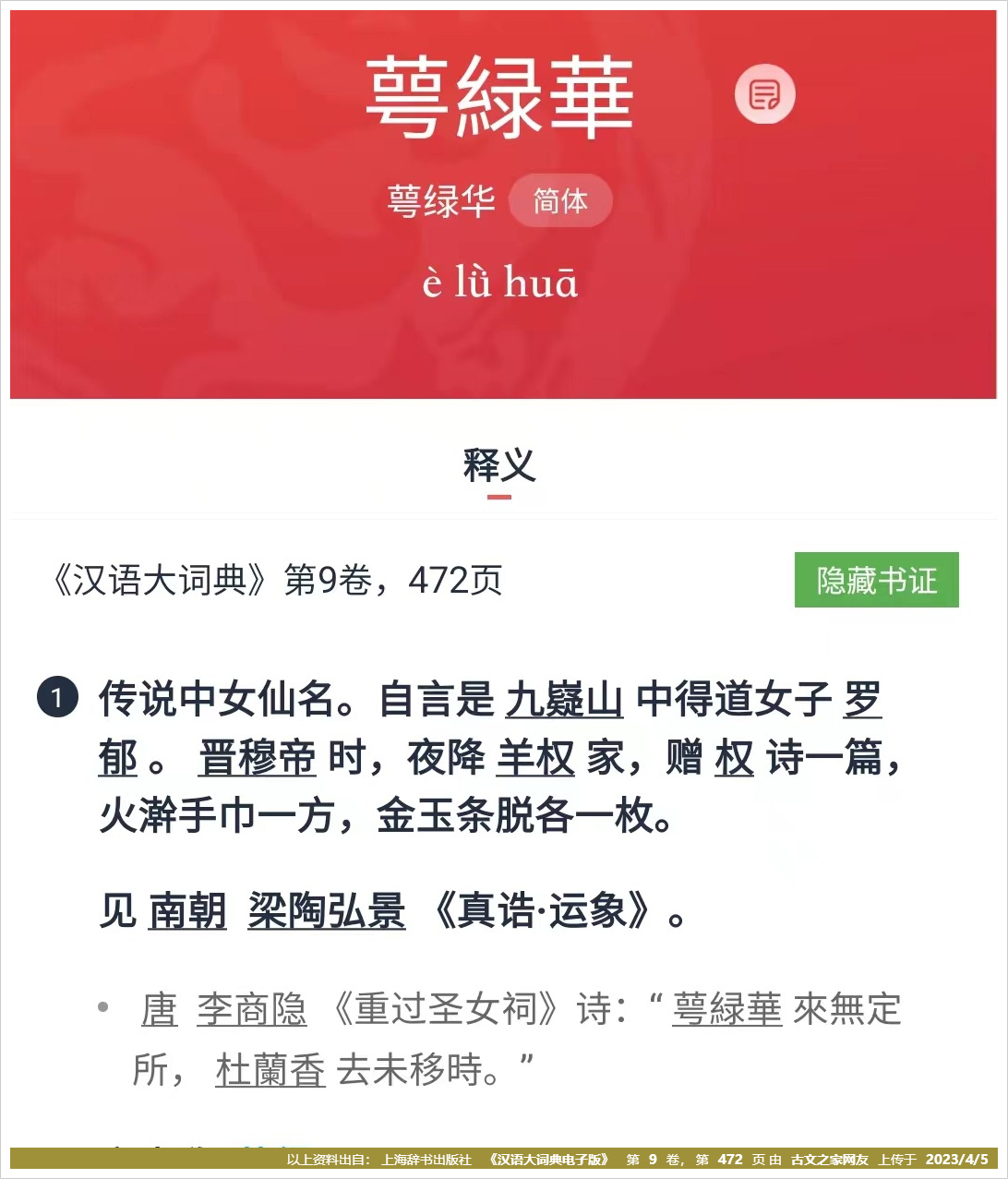Open the 李商隐 link
1008x1179 pixels.
pos(251,1009)
